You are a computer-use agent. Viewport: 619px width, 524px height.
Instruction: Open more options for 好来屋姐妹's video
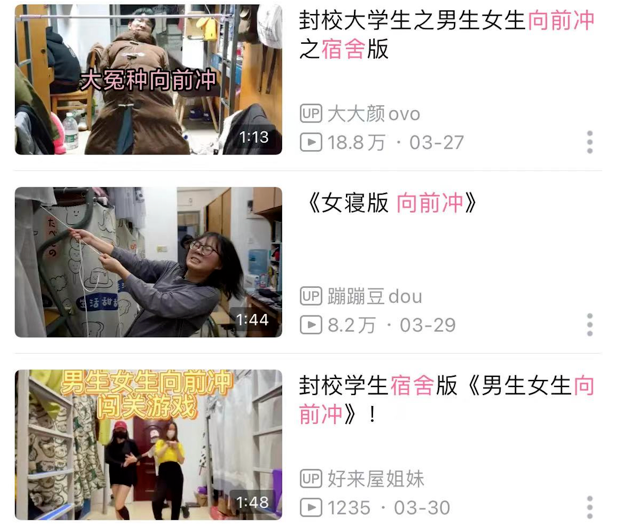click(x=590, y=506)
